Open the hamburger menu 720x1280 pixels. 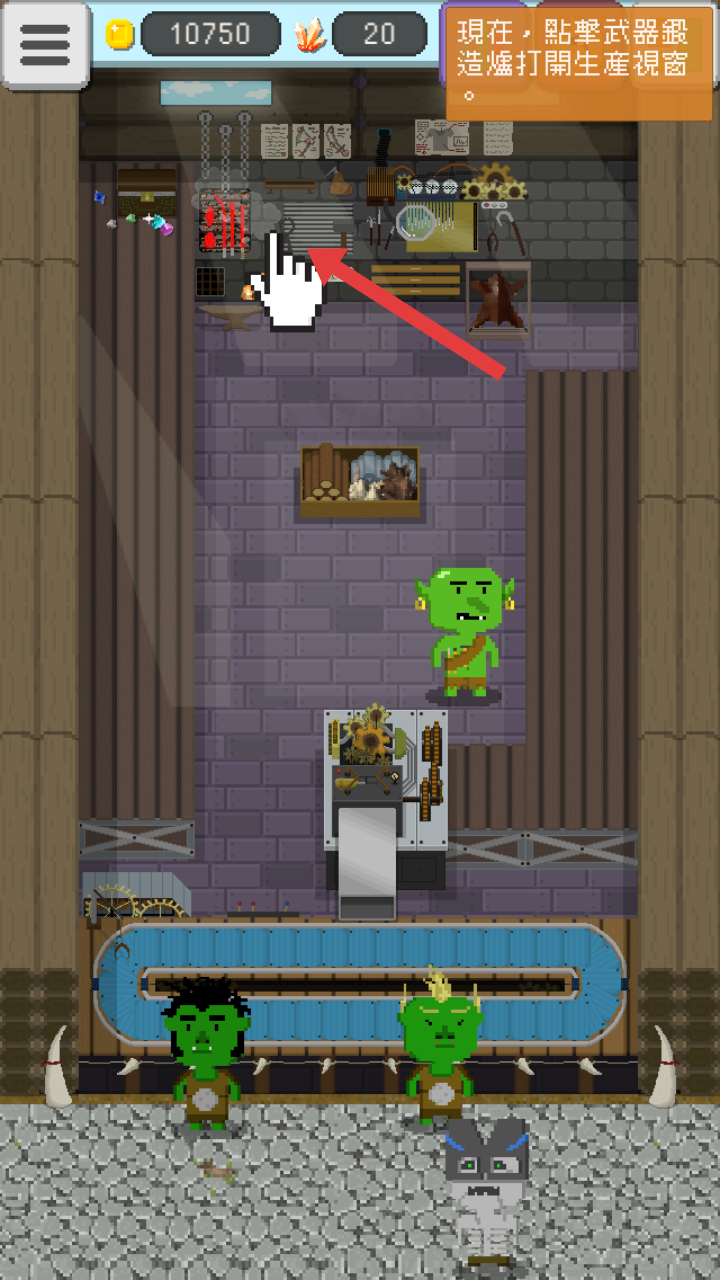[x=44, y=43]
